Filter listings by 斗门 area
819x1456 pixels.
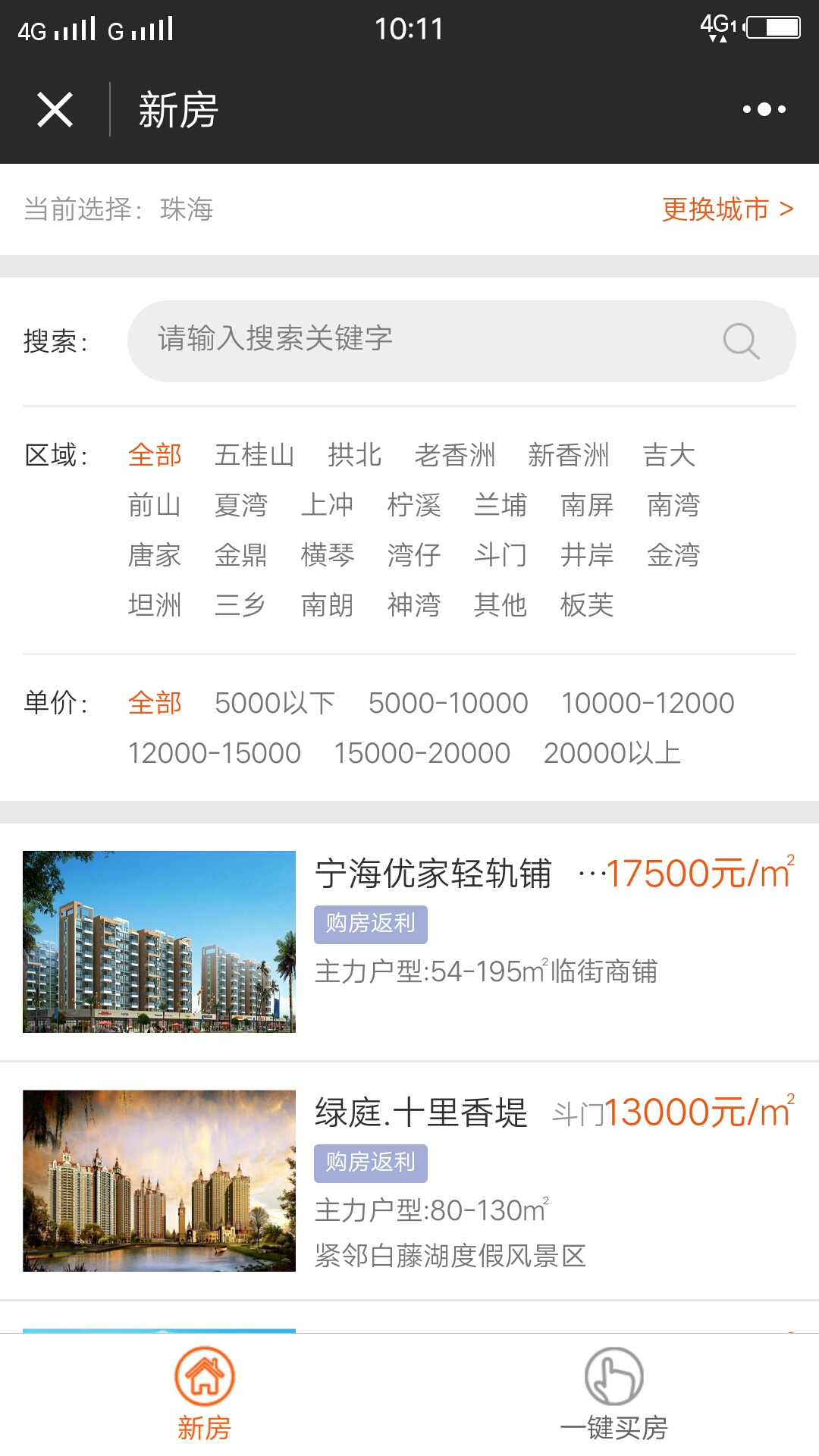coord(500,555)
